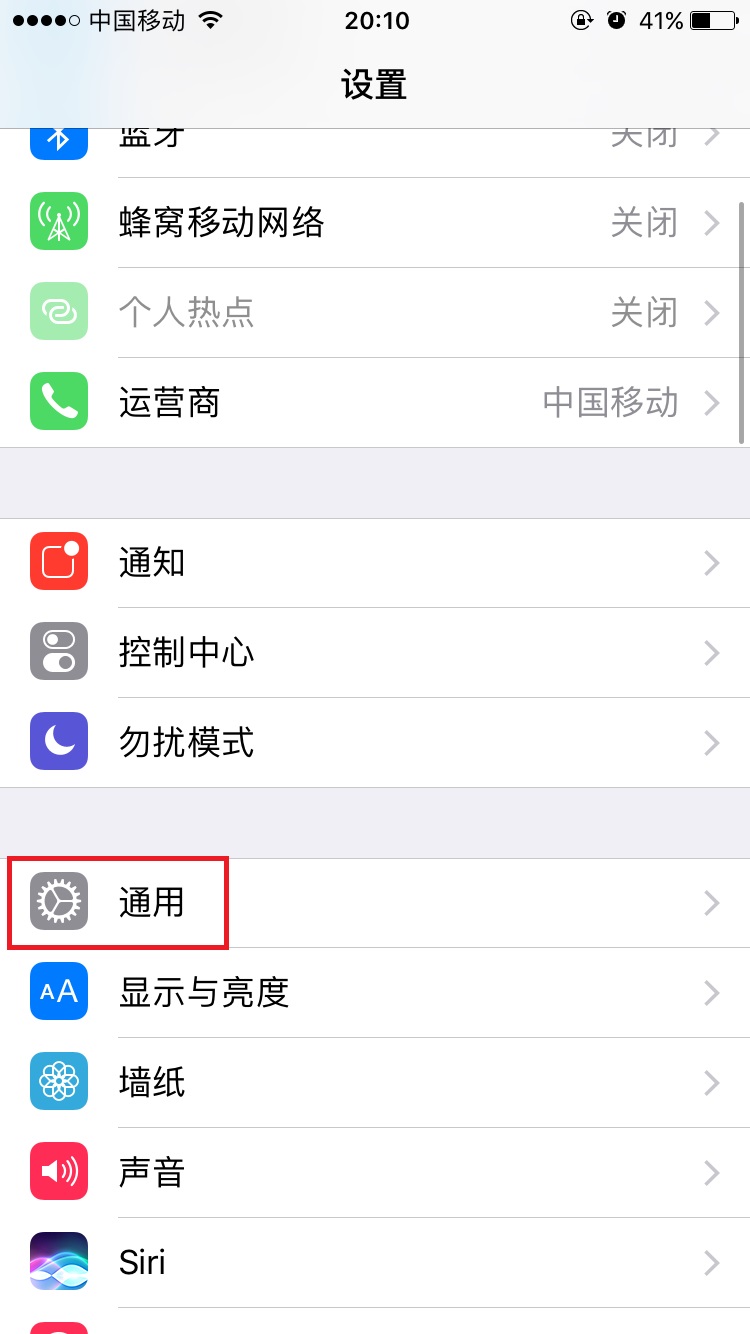Open 通知 notification settings

(x=375, y=563)
